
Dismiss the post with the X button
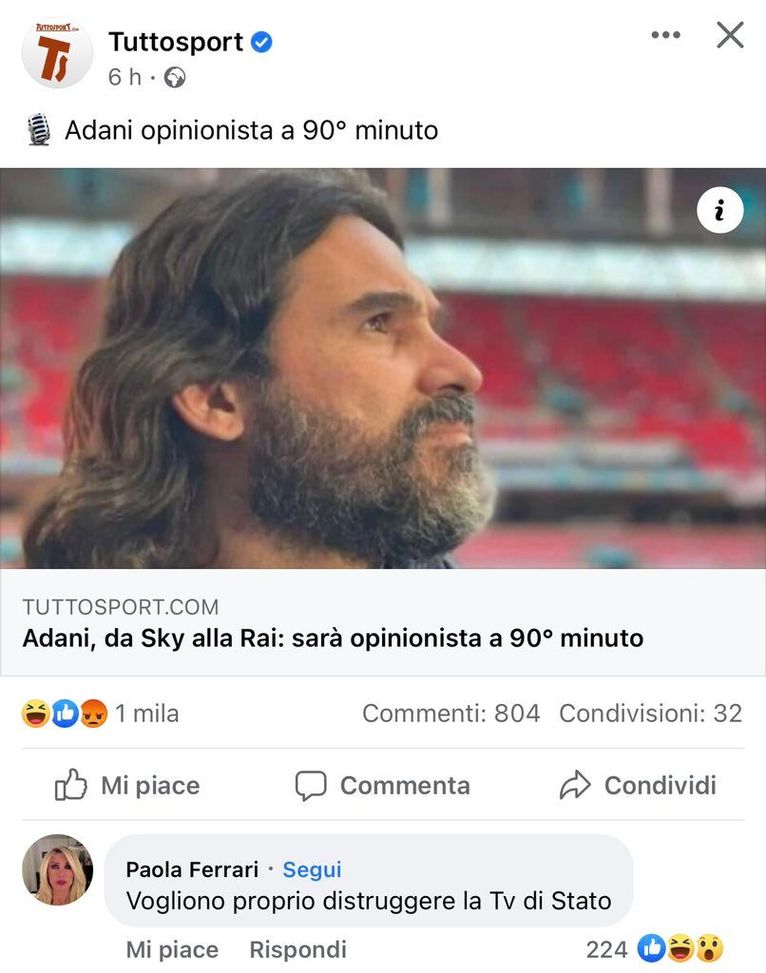730,35
